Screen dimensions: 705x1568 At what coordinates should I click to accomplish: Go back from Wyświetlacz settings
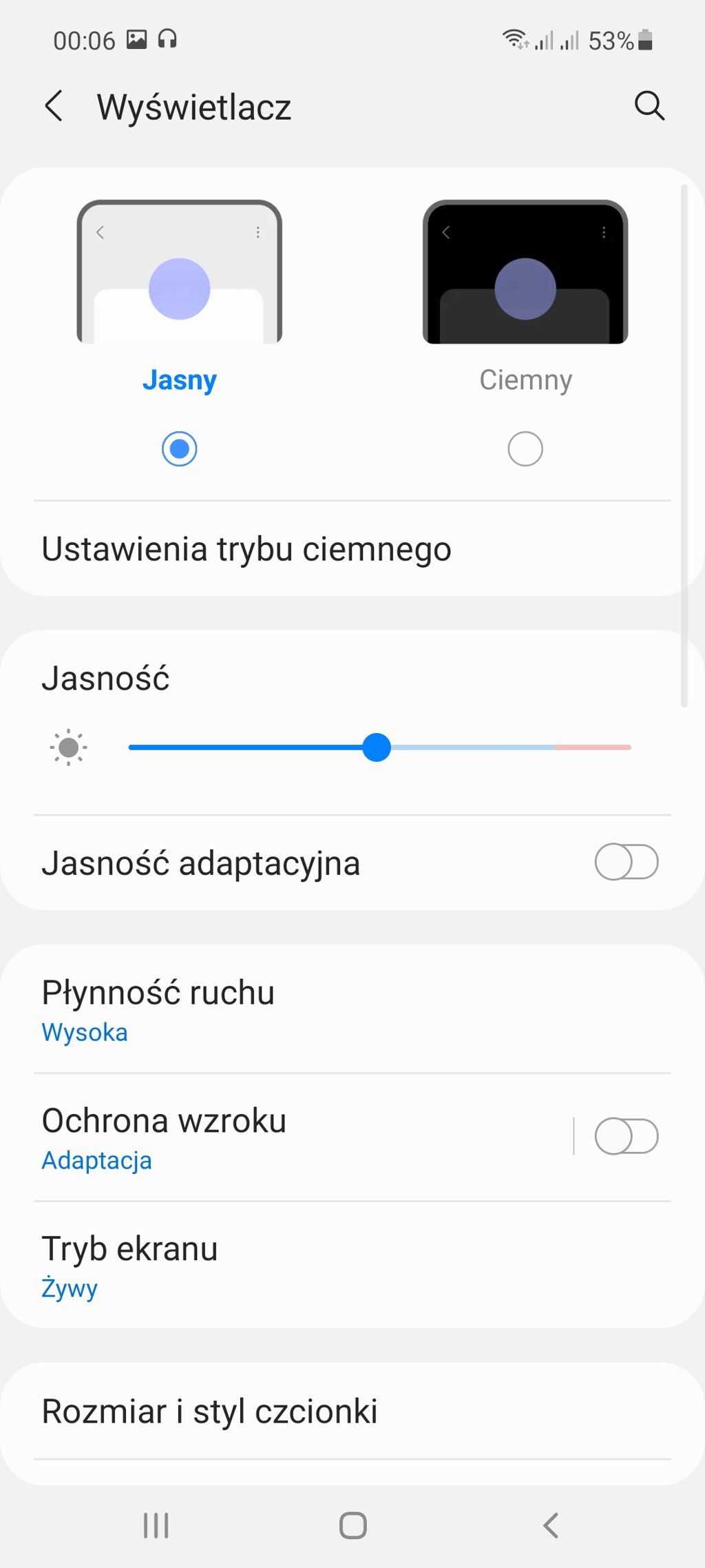(x=54, y=107)
